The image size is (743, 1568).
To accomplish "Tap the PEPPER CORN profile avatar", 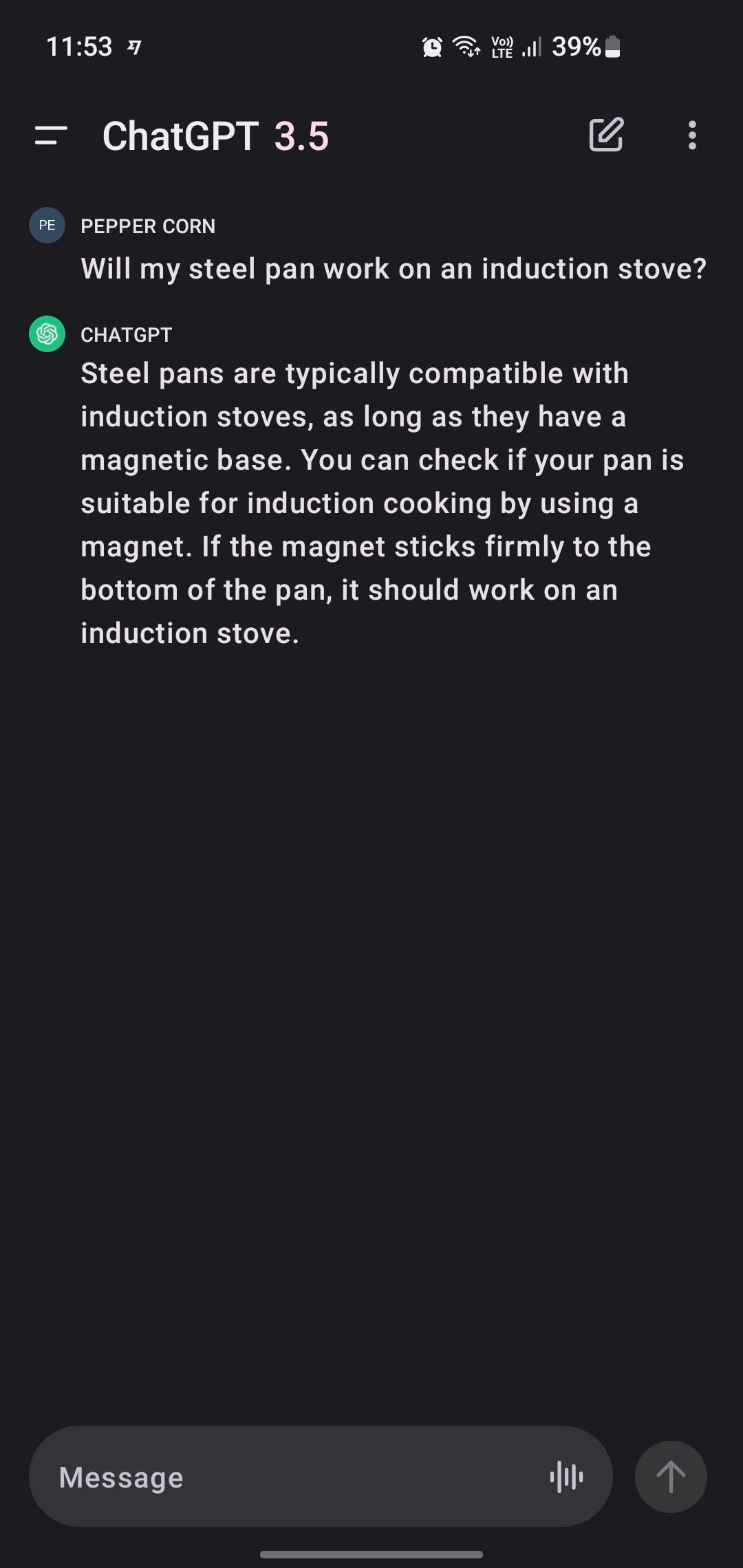I will click(47, 224).
